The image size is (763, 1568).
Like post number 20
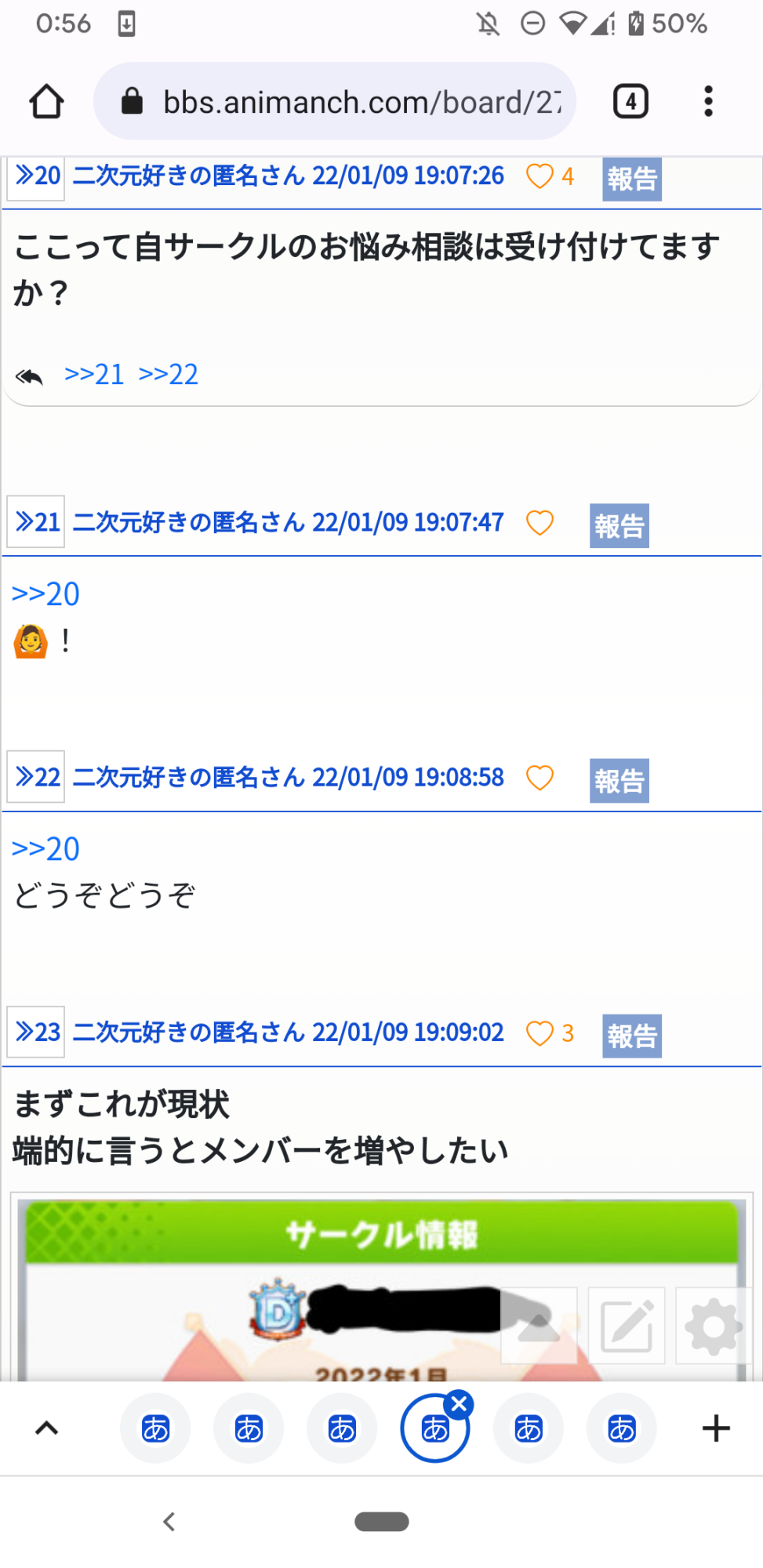pos(540,176)
